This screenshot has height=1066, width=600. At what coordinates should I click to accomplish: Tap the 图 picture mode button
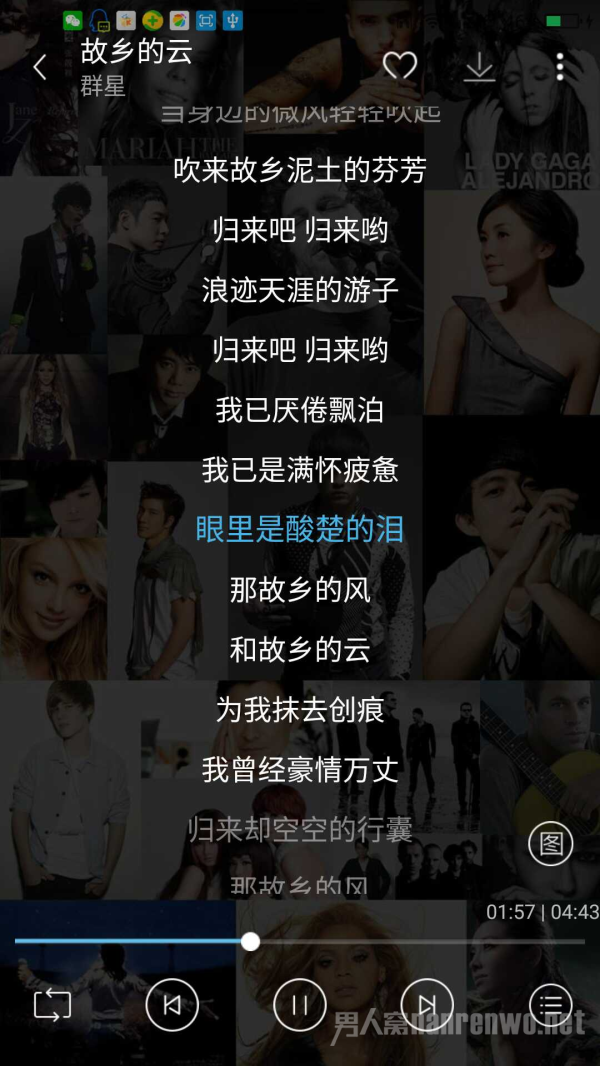550,844
